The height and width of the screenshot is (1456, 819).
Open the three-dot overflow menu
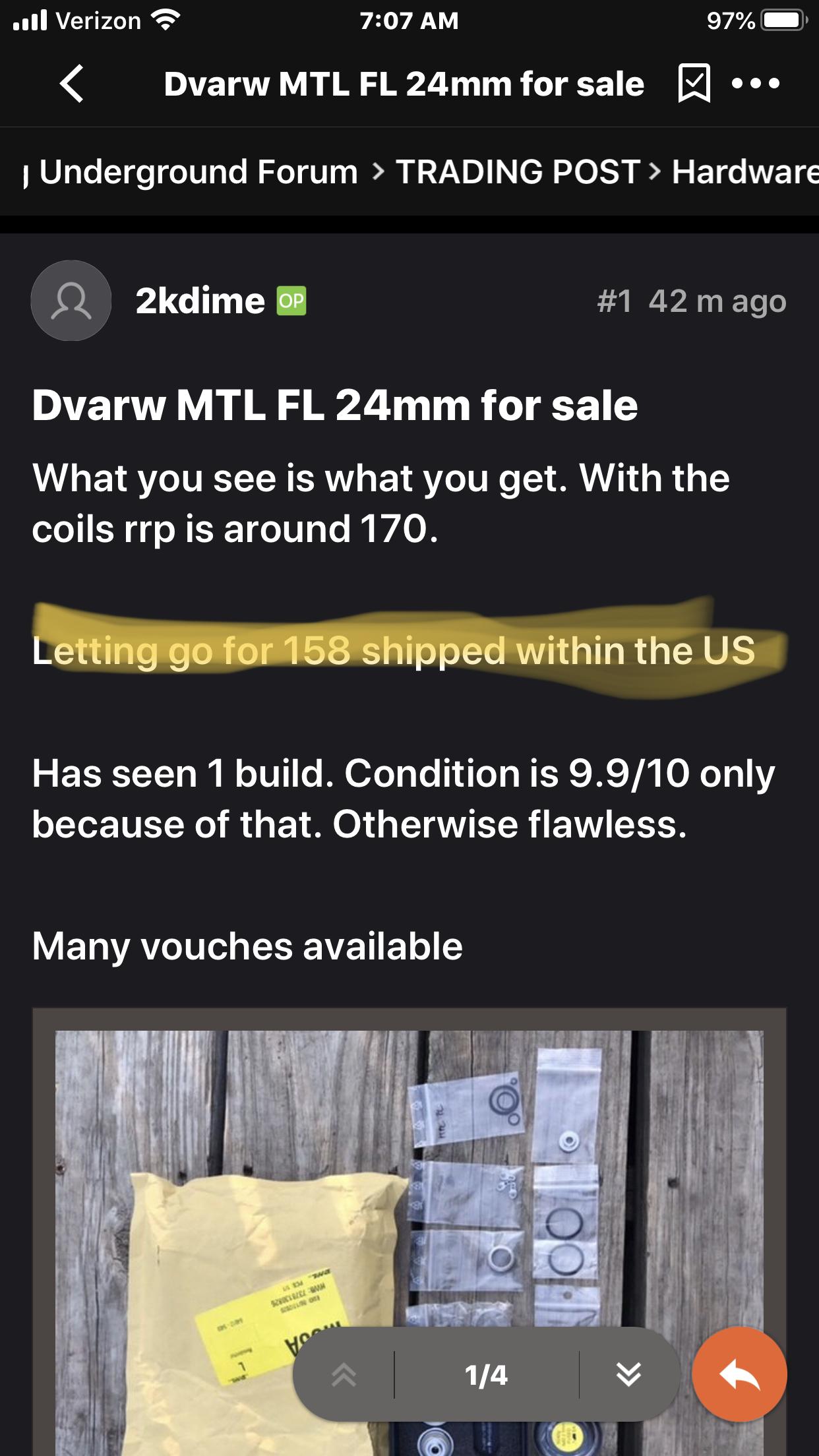[756, 84]
